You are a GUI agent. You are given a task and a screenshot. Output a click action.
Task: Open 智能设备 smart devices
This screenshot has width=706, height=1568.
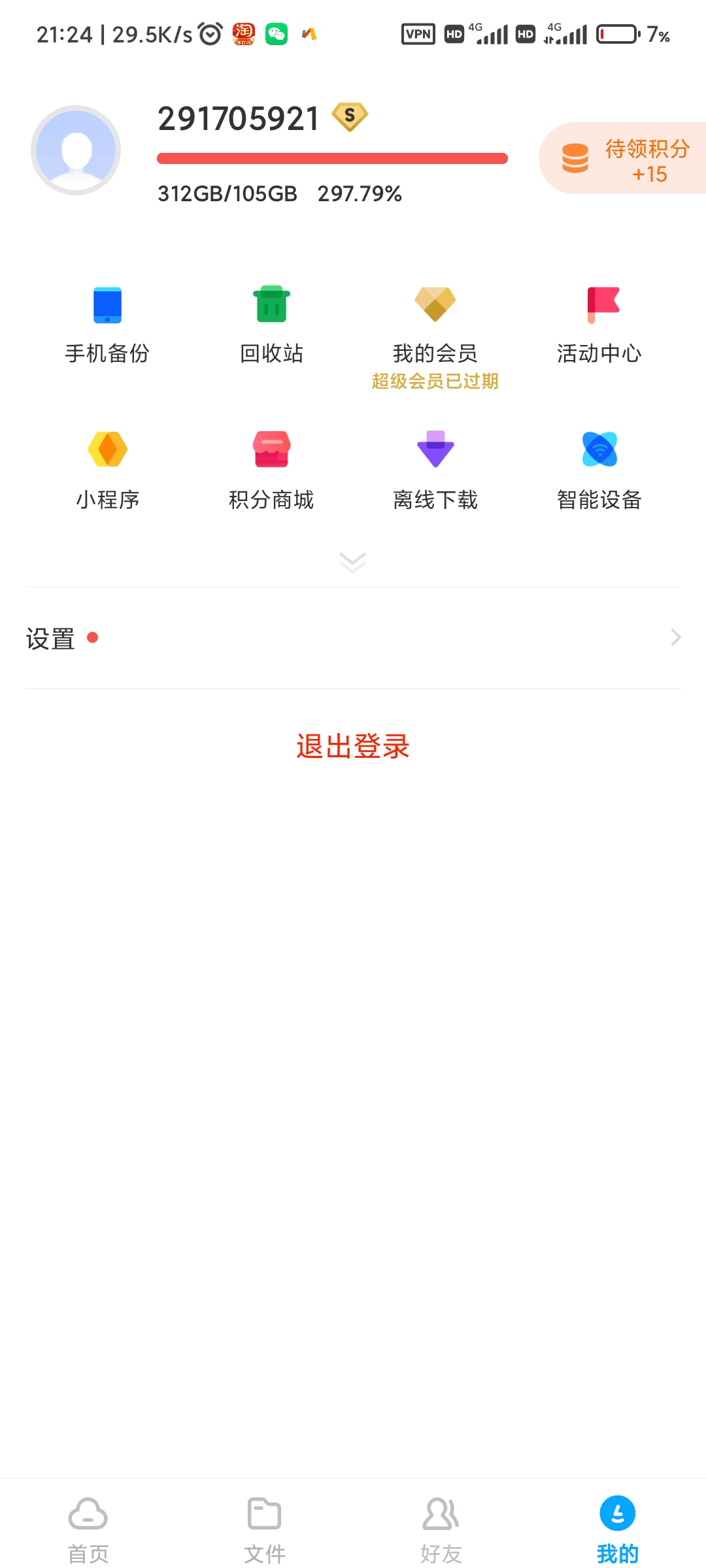pyautogui.click(x=599, y=470)
